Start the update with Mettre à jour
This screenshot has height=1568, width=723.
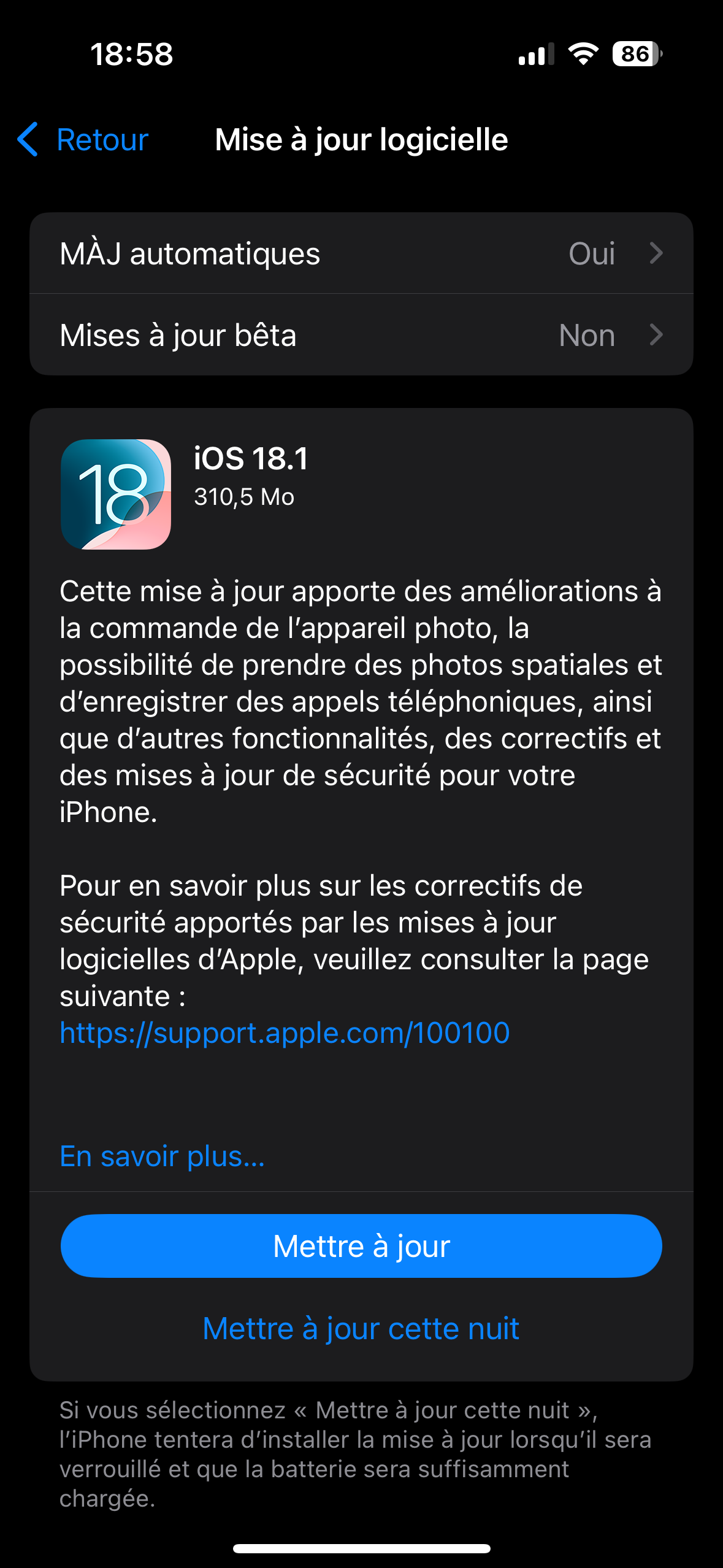(x=361, y=1246)
